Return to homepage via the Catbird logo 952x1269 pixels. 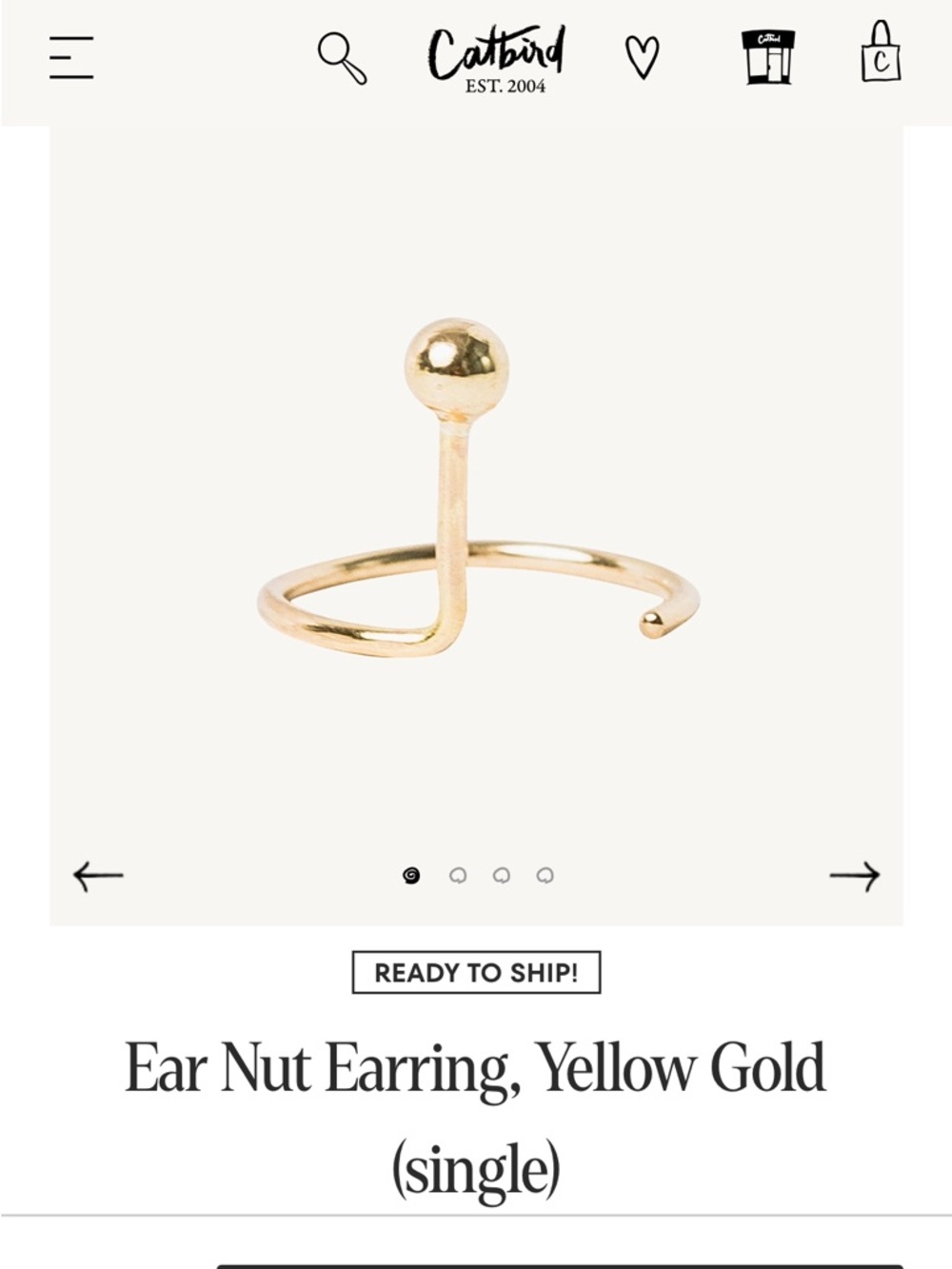(496, 59)
